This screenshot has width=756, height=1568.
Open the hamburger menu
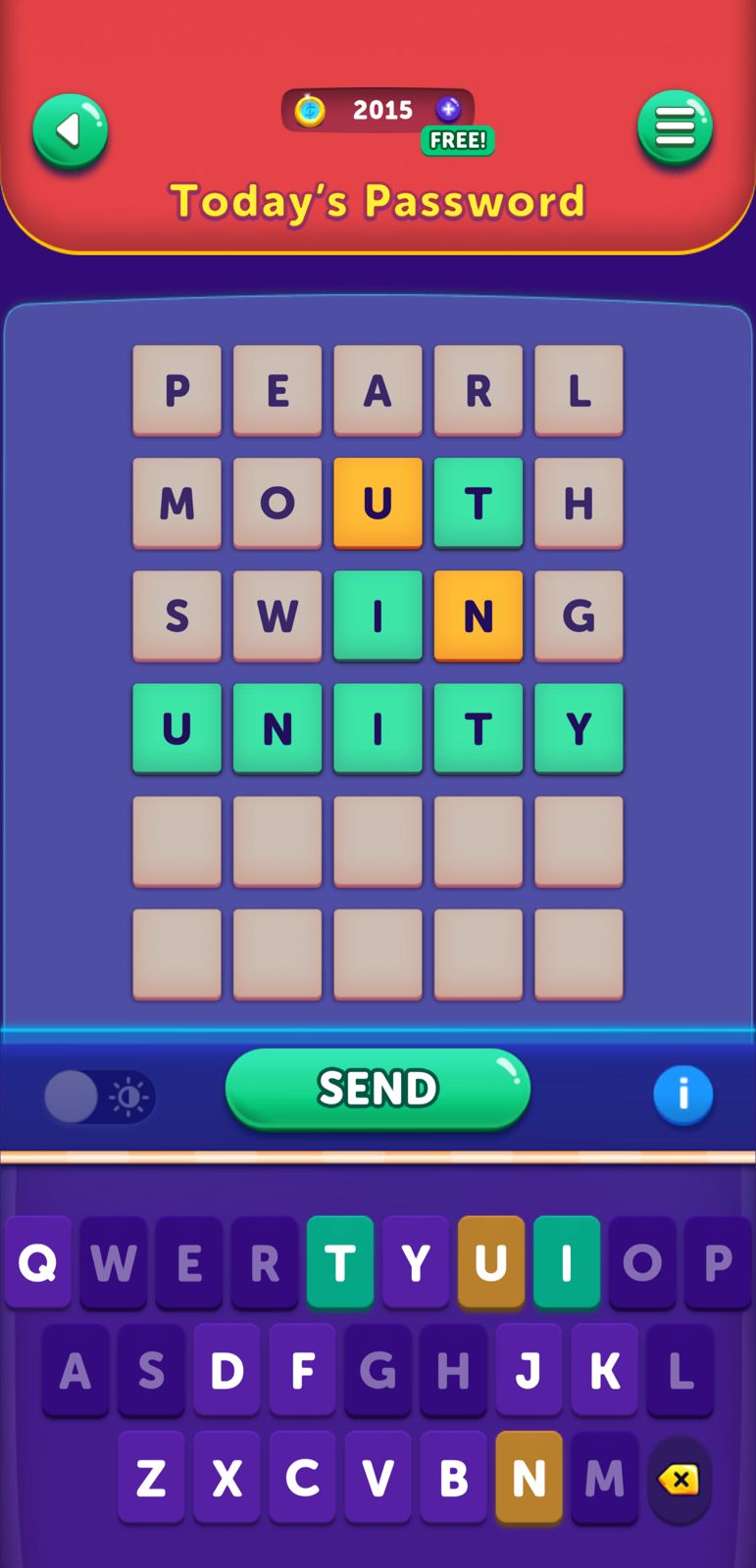coord(675,127)
